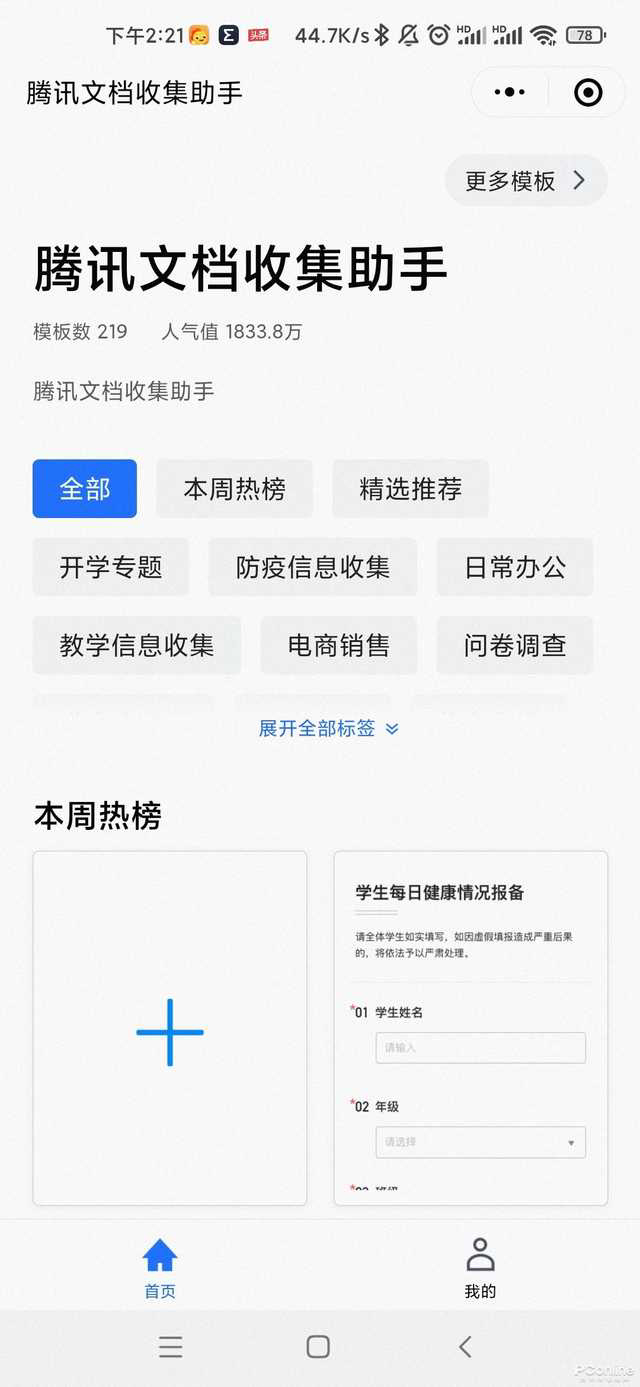The height and width of the screenshot is (1387, 640).
Task: Expand all tags via 展开全部标签
Action: pos(328,728)
